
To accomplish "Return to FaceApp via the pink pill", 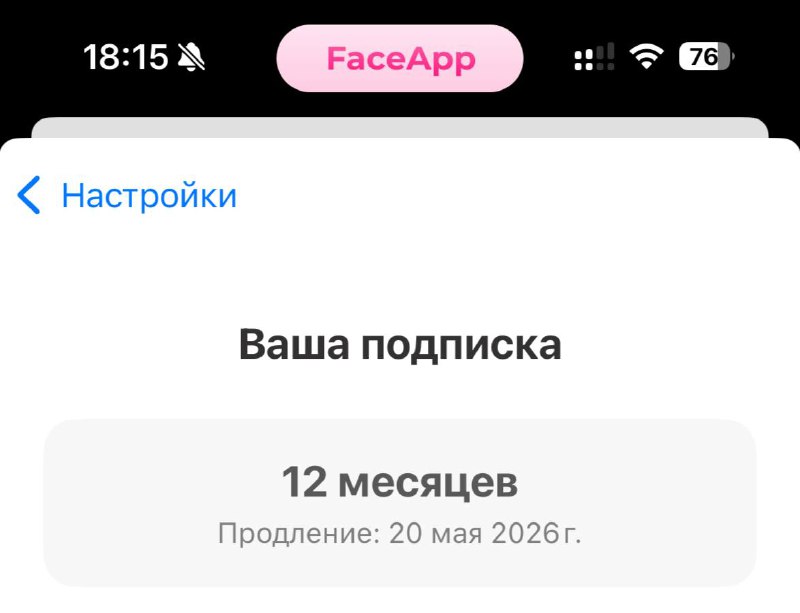I will 400,59.
